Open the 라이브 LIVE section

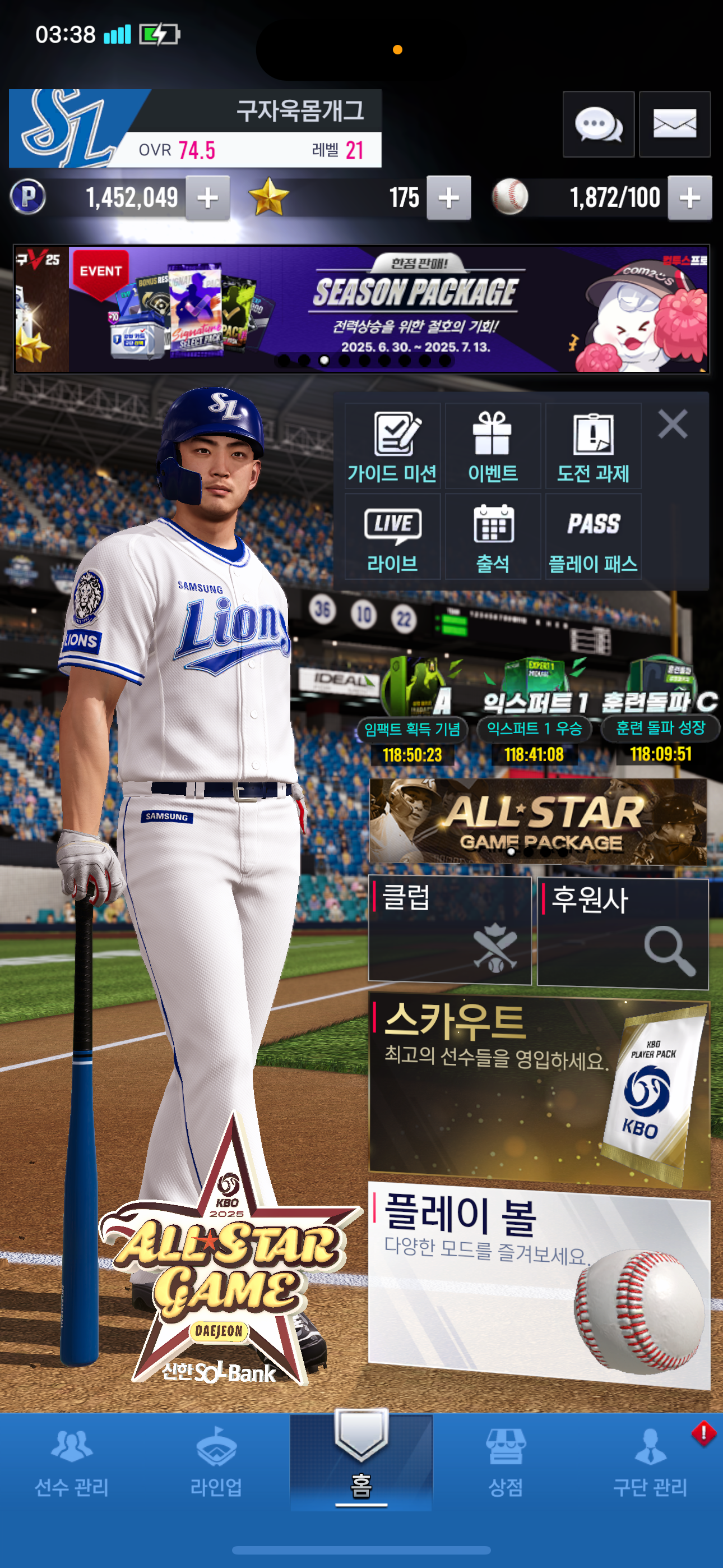tap(392, 536)
